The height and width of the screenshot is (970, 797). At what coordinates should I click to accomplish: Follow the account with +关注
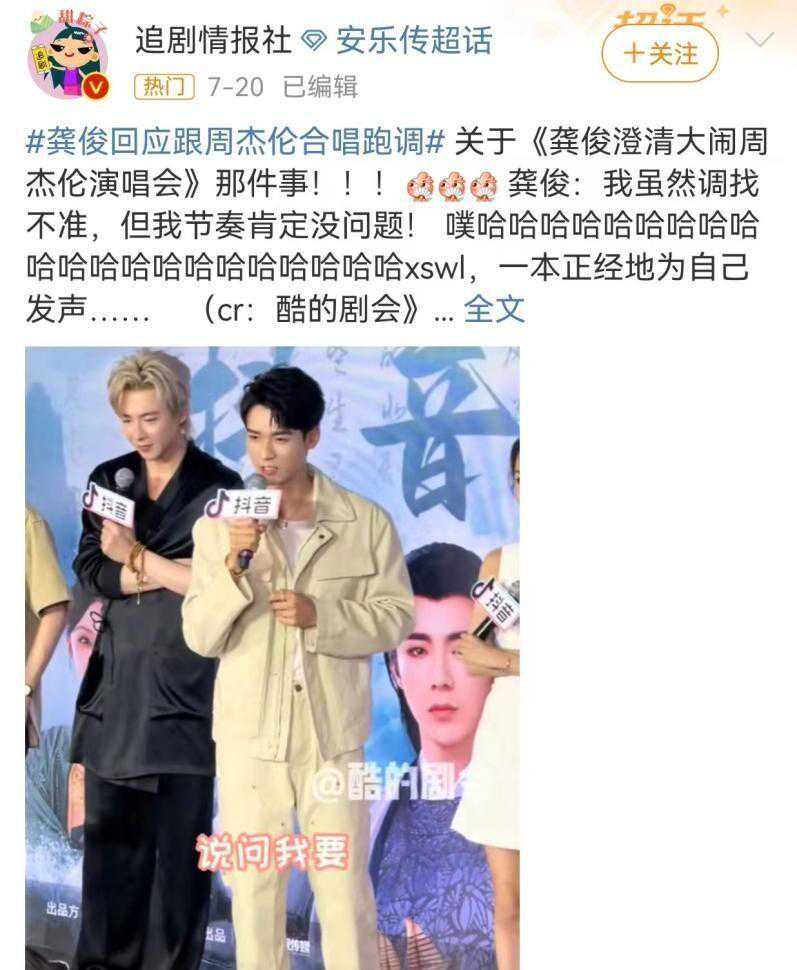click(x=660, y=54)
